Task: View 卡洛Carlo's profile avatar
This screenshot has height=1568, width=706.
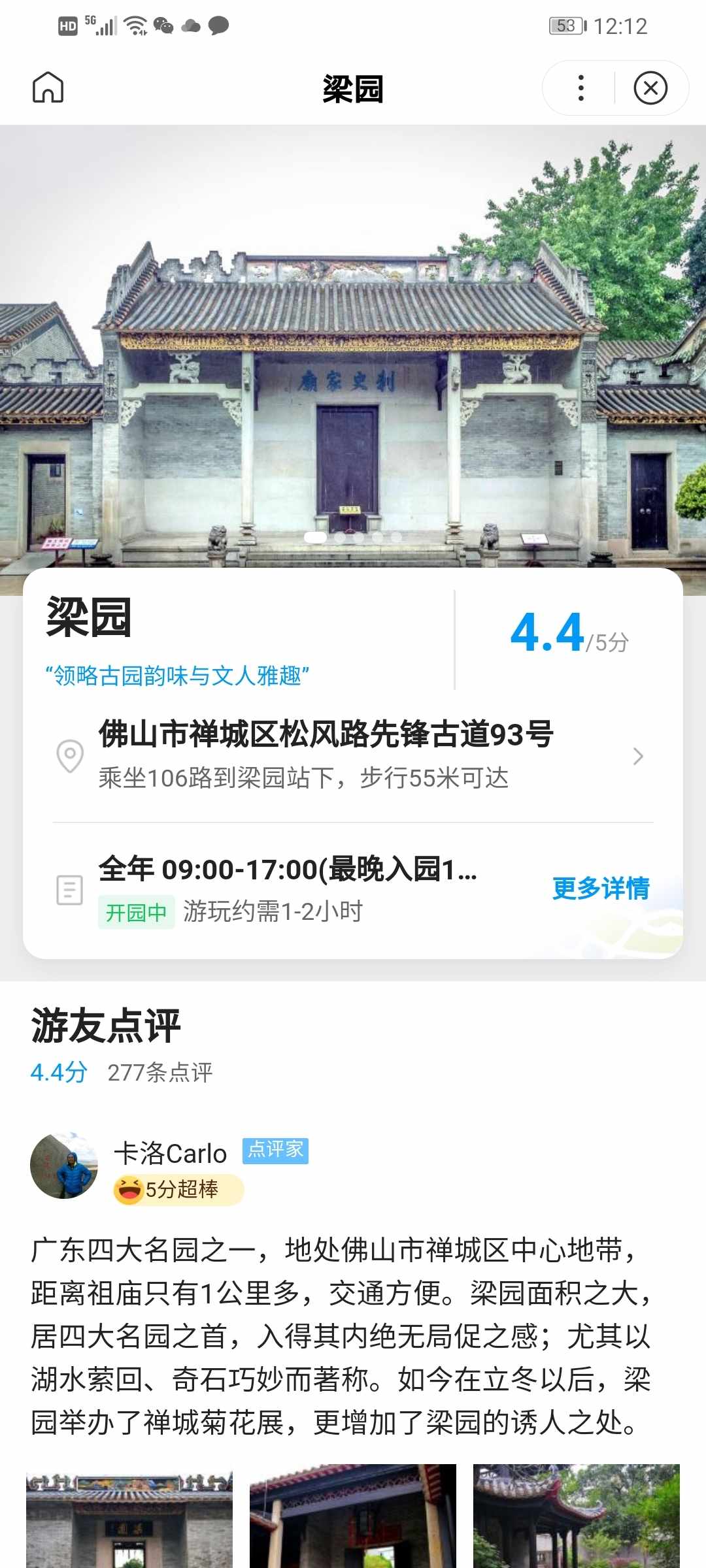Action: [64, 1166]
